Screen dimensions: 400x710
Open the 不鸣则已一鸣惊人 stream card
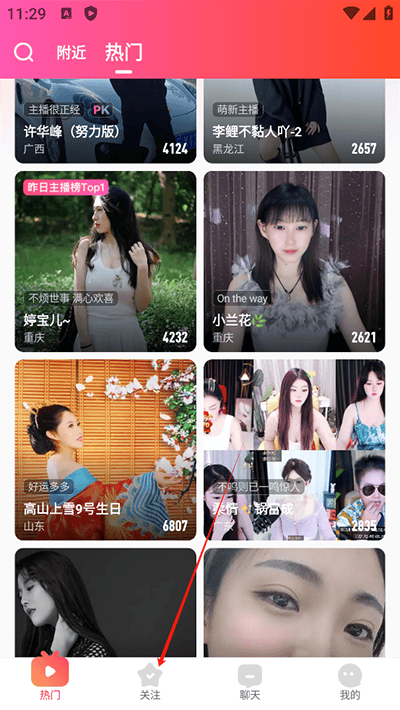(294, 450)
